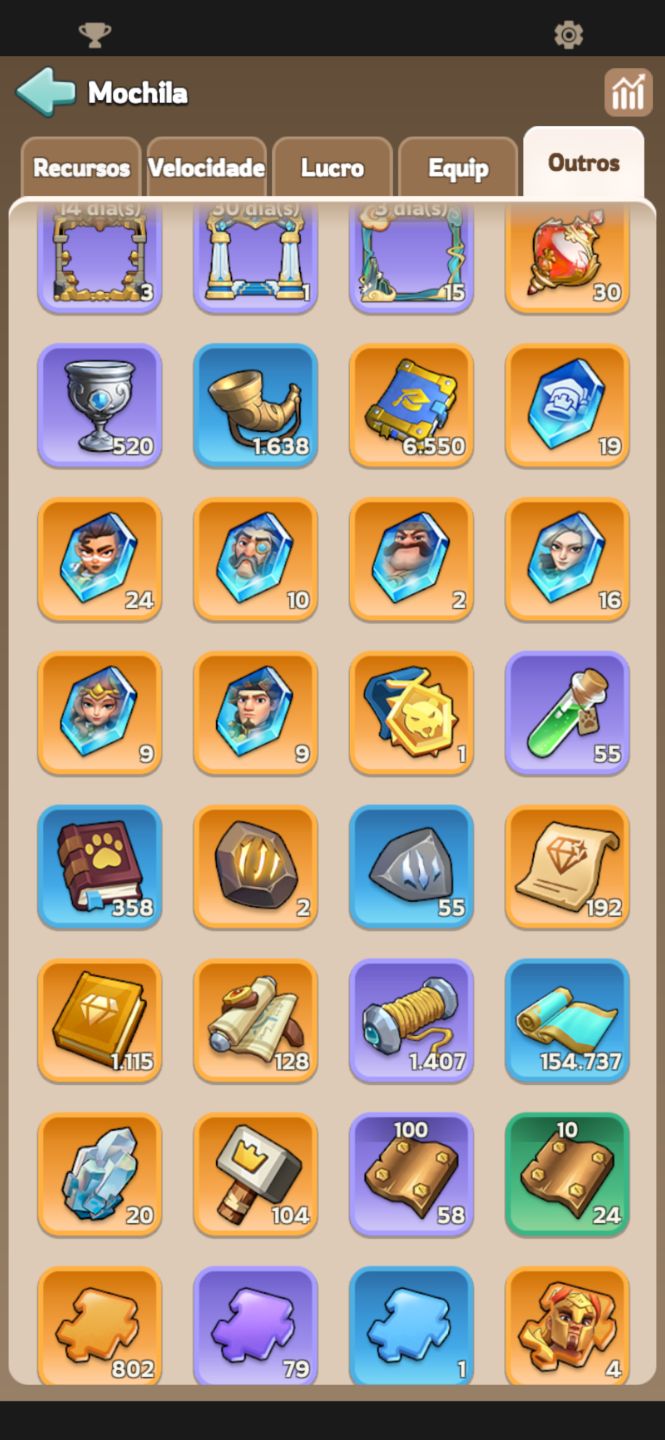Tap the golden diamond book with 1.115
Viewport: 665px width, 1440px height.
(x=100, y=1021)
